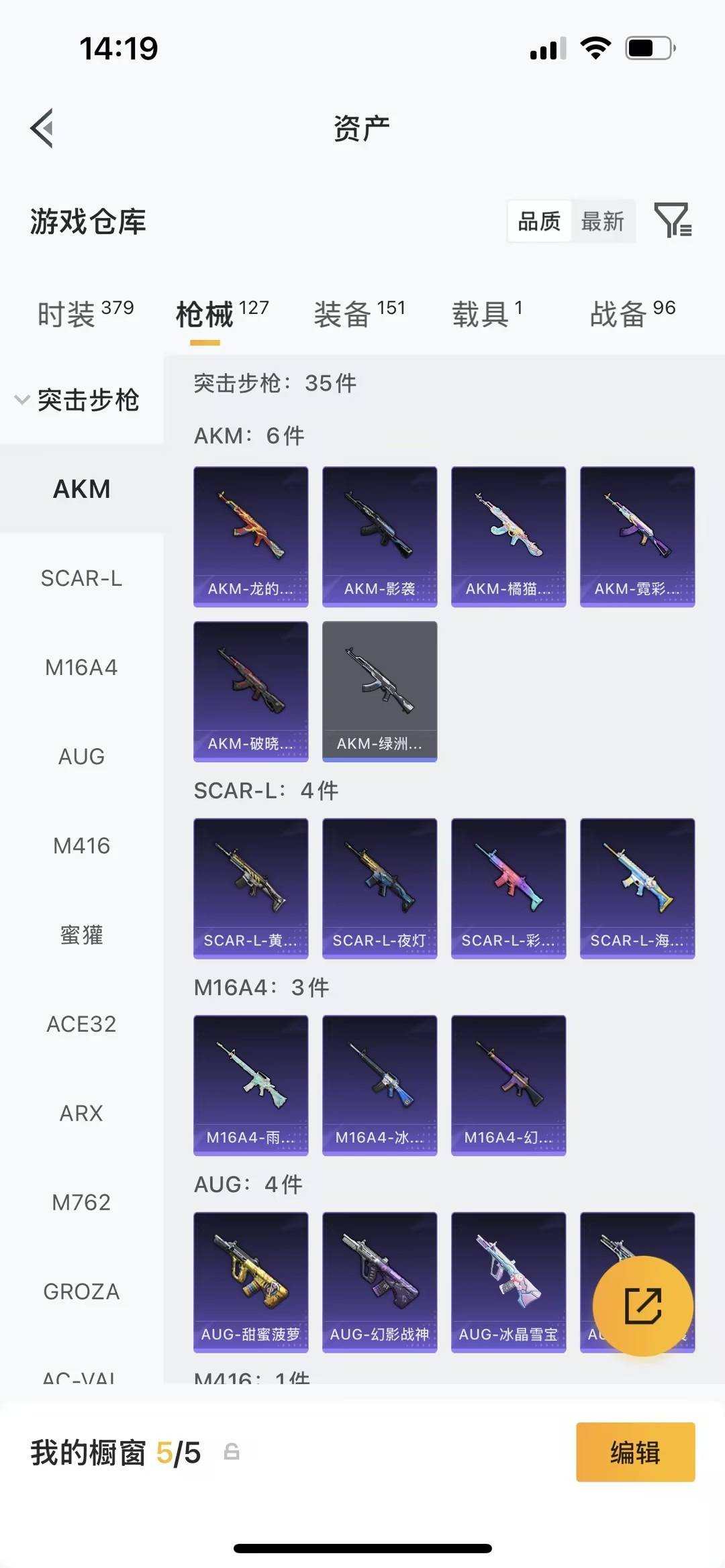Open the filter icon beside 最新
The image size is (725, 1568).
(x=673, y=220)
